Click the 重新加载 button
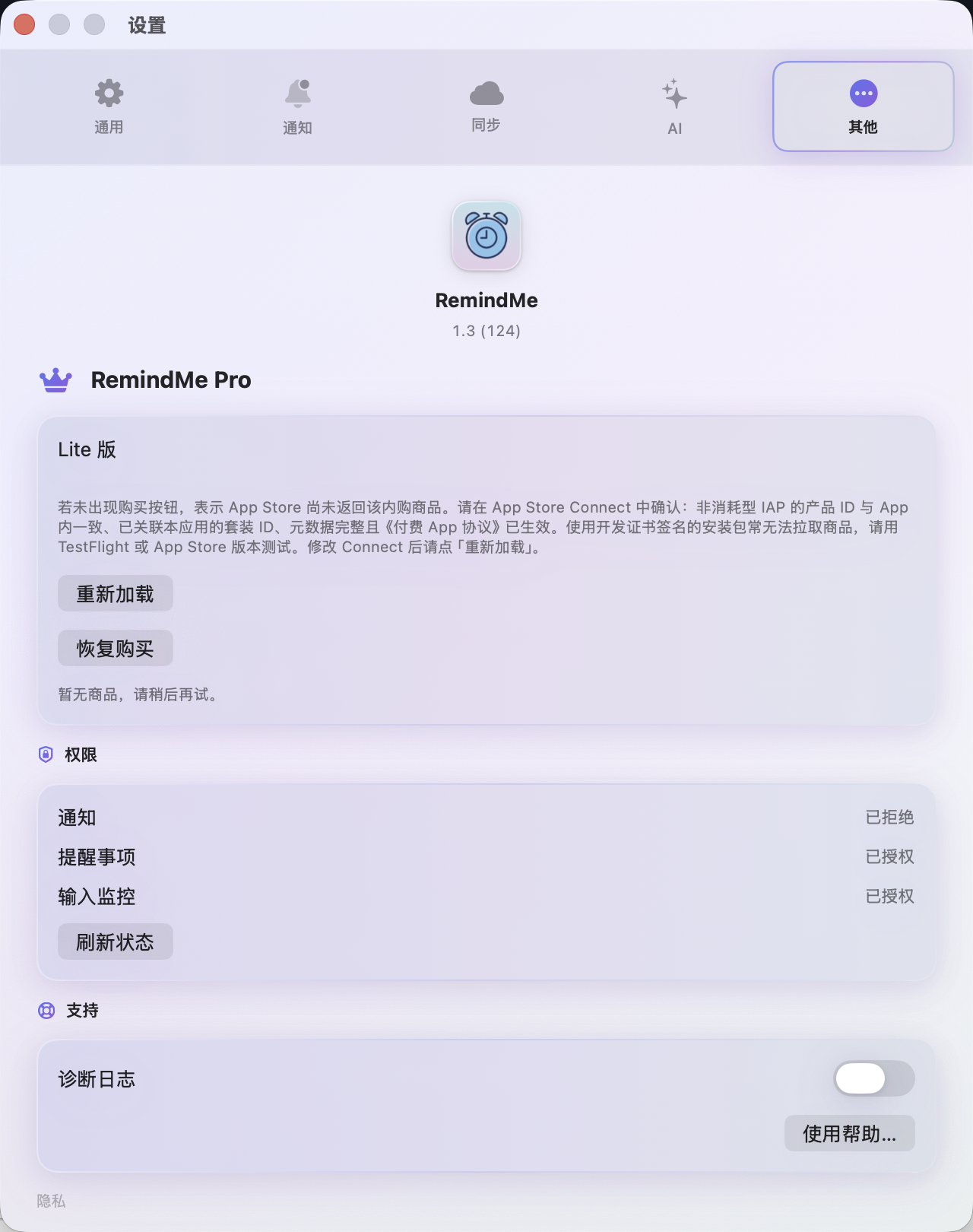Image resolution: width=973 pixels, height=1232 pixels. click(116, 593)
